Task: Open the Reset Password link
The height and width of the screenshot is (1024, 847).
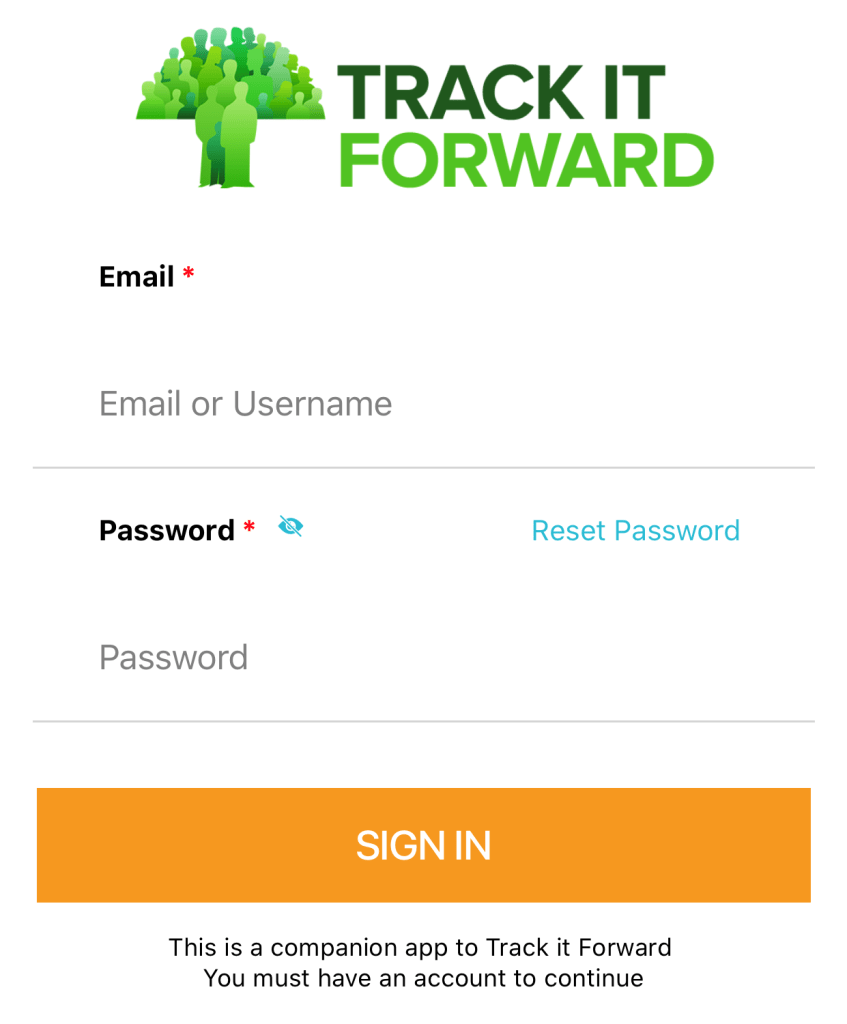Action: (x=635, y=530)
